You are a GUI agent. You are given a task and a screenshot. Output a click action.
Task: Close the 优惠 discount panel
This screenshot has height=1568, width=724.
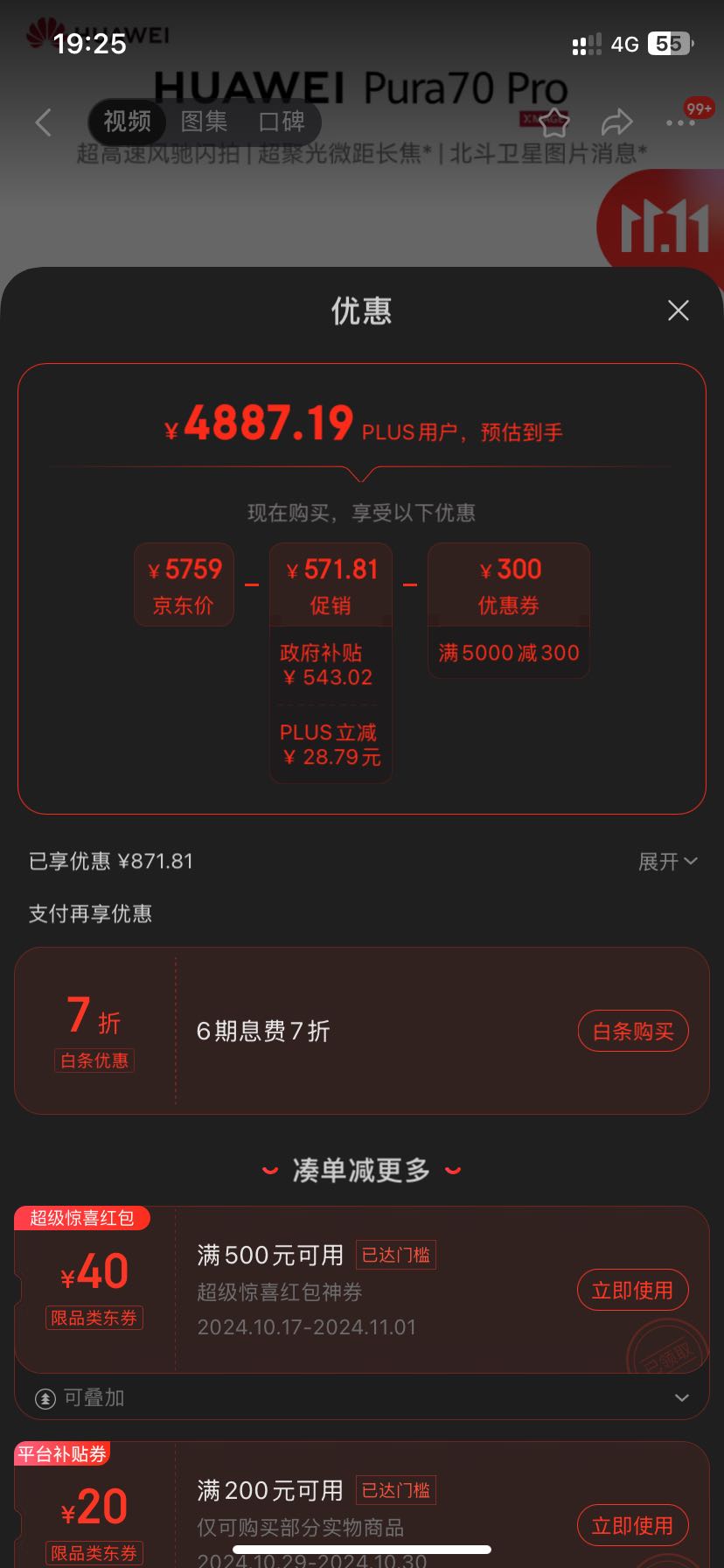[x=679, y=311]
